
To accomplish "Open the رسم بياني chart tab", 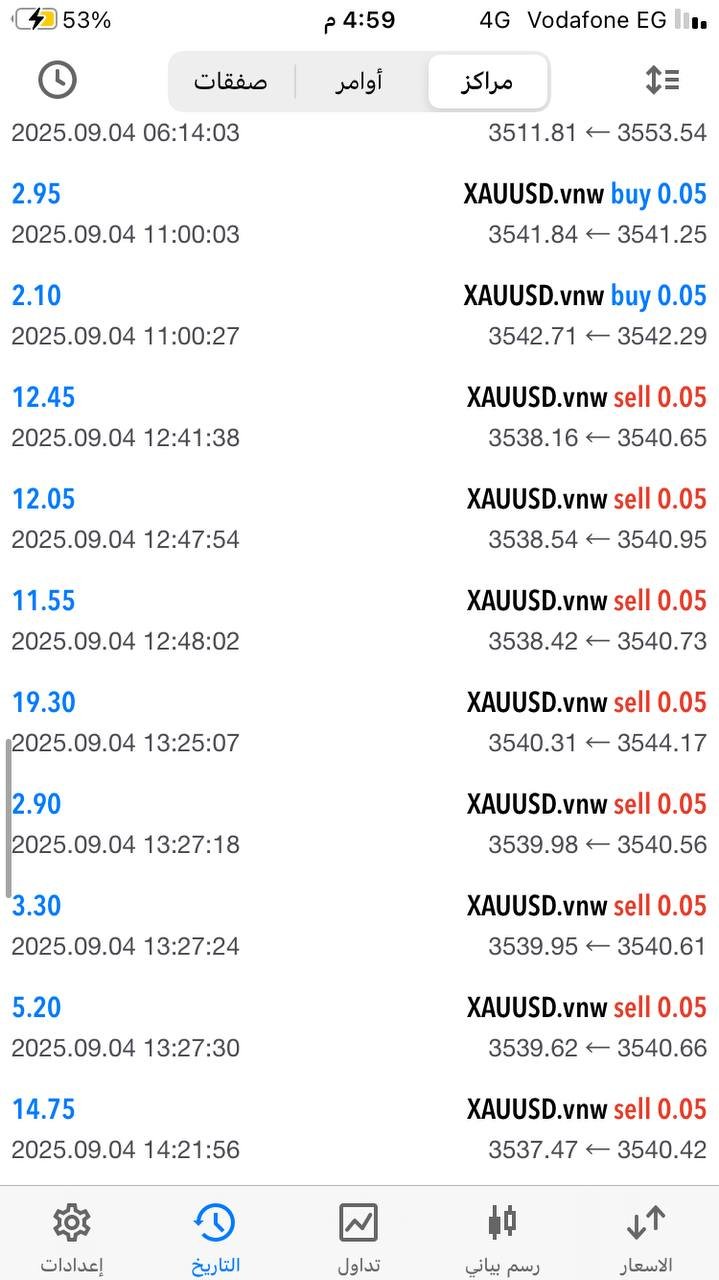I will pos(502,1238).
